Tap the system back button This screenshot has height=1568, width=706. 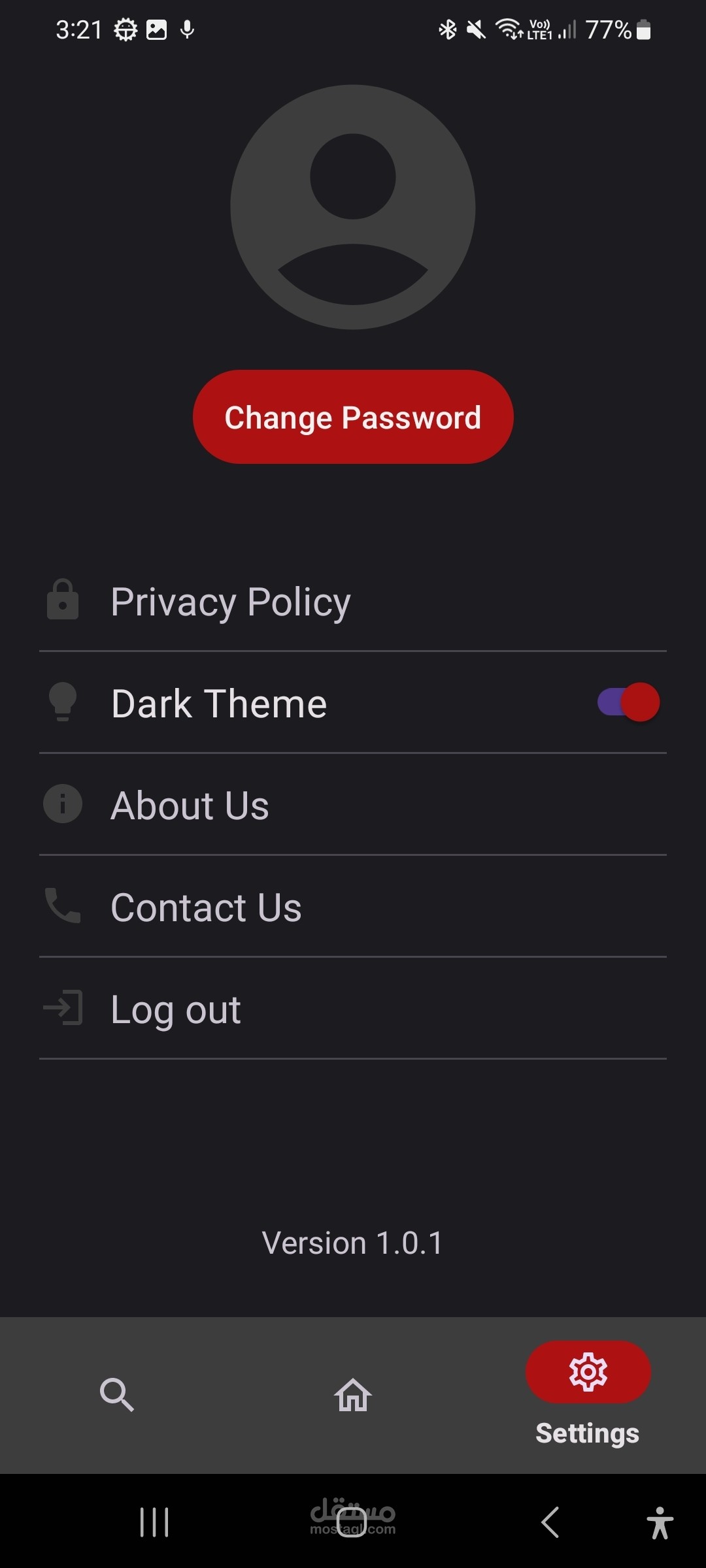(550, 1522)
